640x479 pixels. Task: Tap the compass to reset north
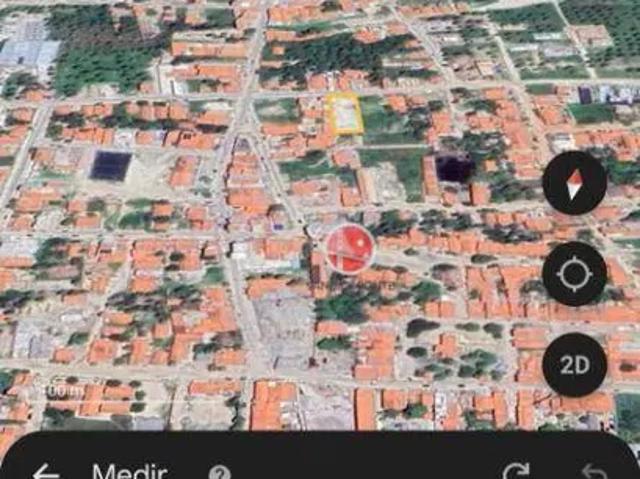pyautogui.click(x=574, y=184)
